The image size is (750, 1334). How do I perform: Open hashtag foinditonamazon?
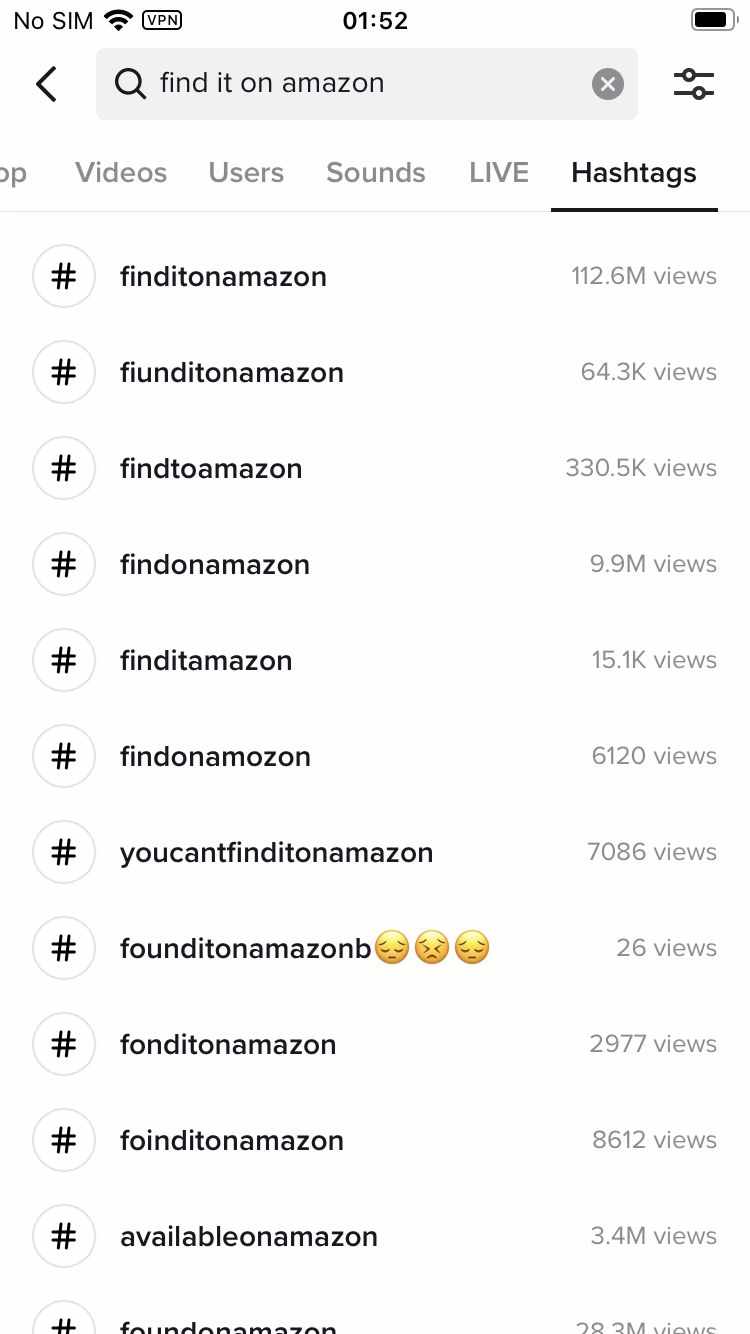pyautogui.click(x=375, y=1140)
